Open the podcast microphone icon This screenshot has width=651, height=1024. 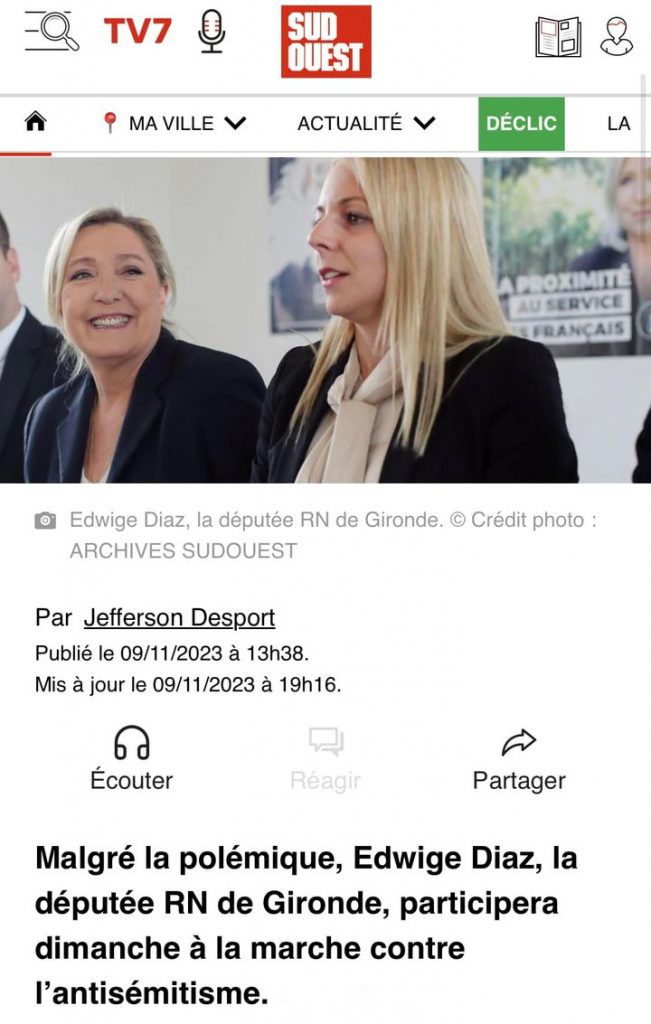211,32
